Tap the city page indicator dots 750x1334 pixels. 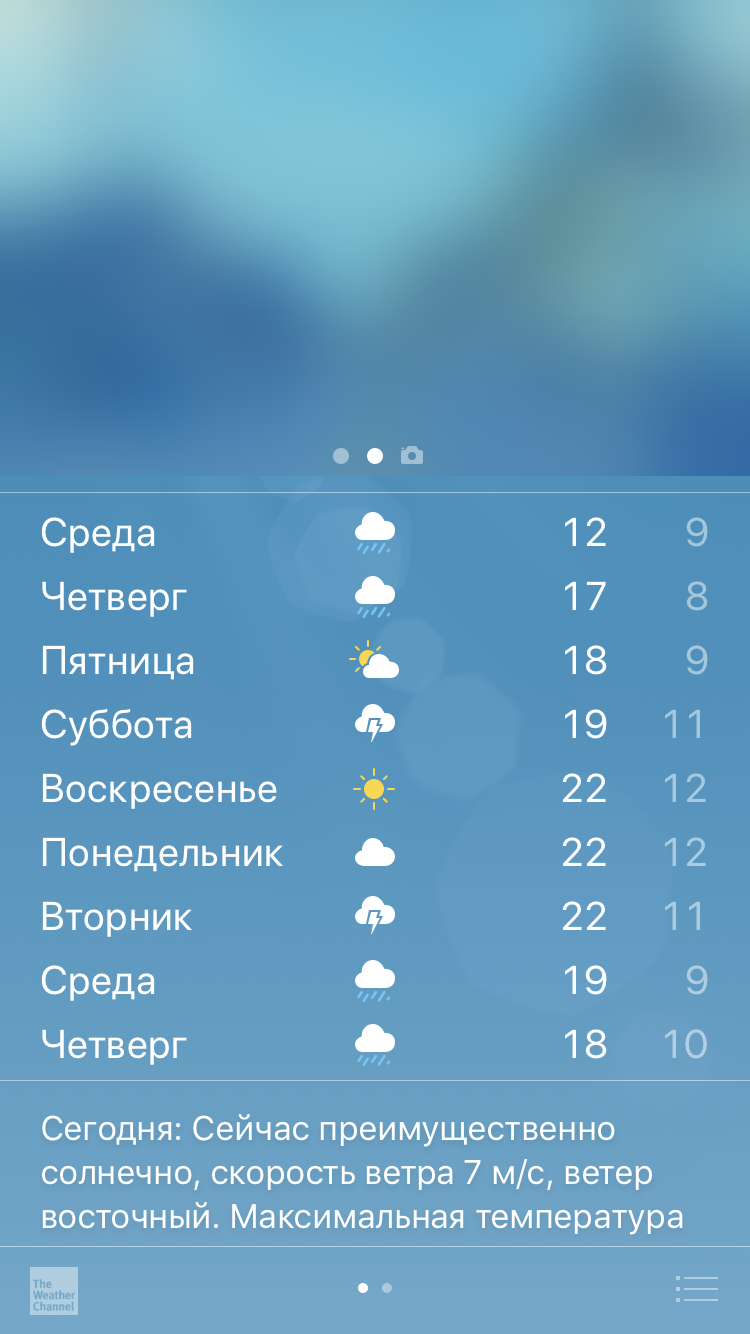(375, 1288)
